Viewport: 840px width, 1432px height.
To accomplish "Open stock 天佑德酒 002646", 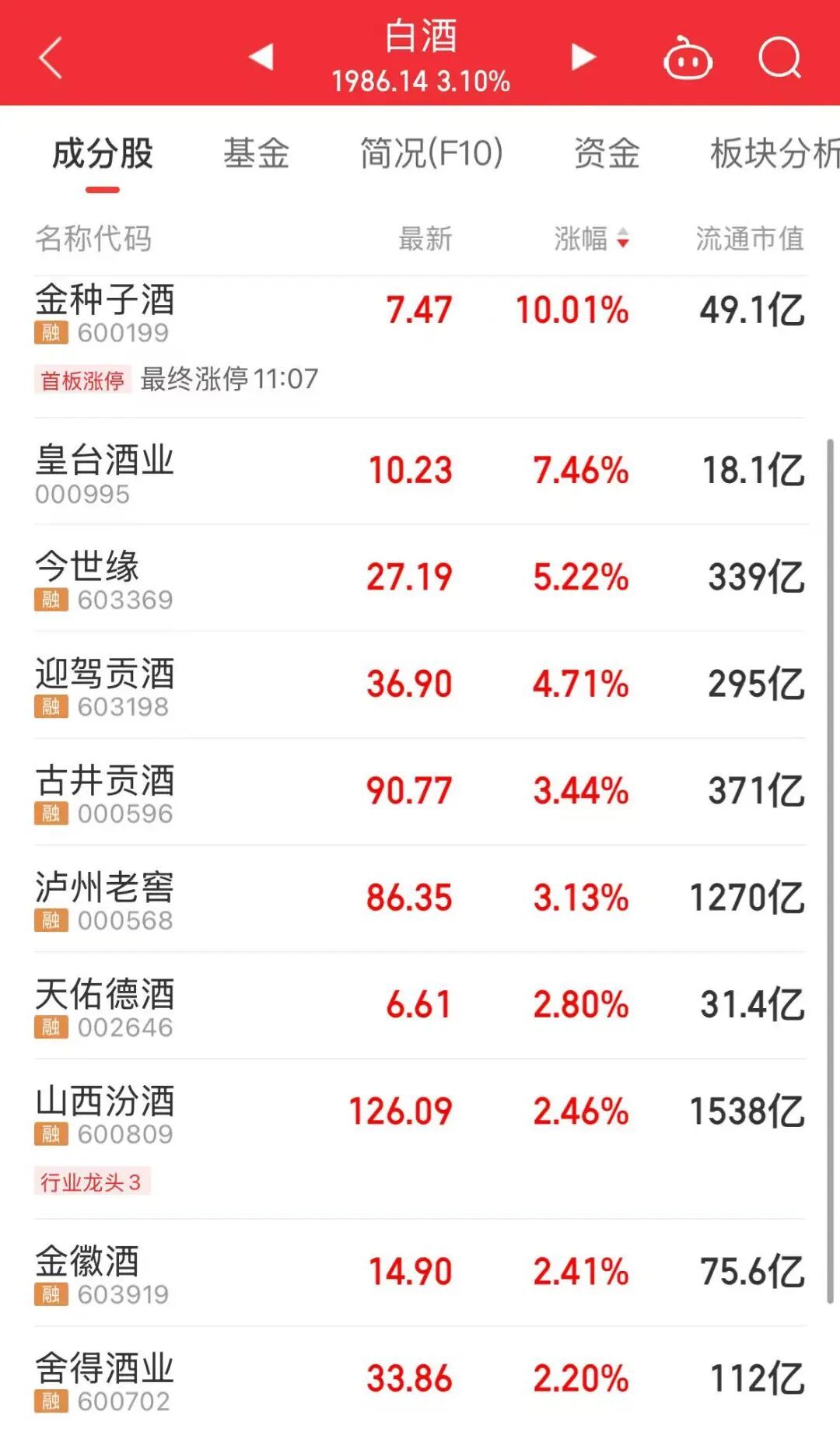I will click(x=420, y=1005).
